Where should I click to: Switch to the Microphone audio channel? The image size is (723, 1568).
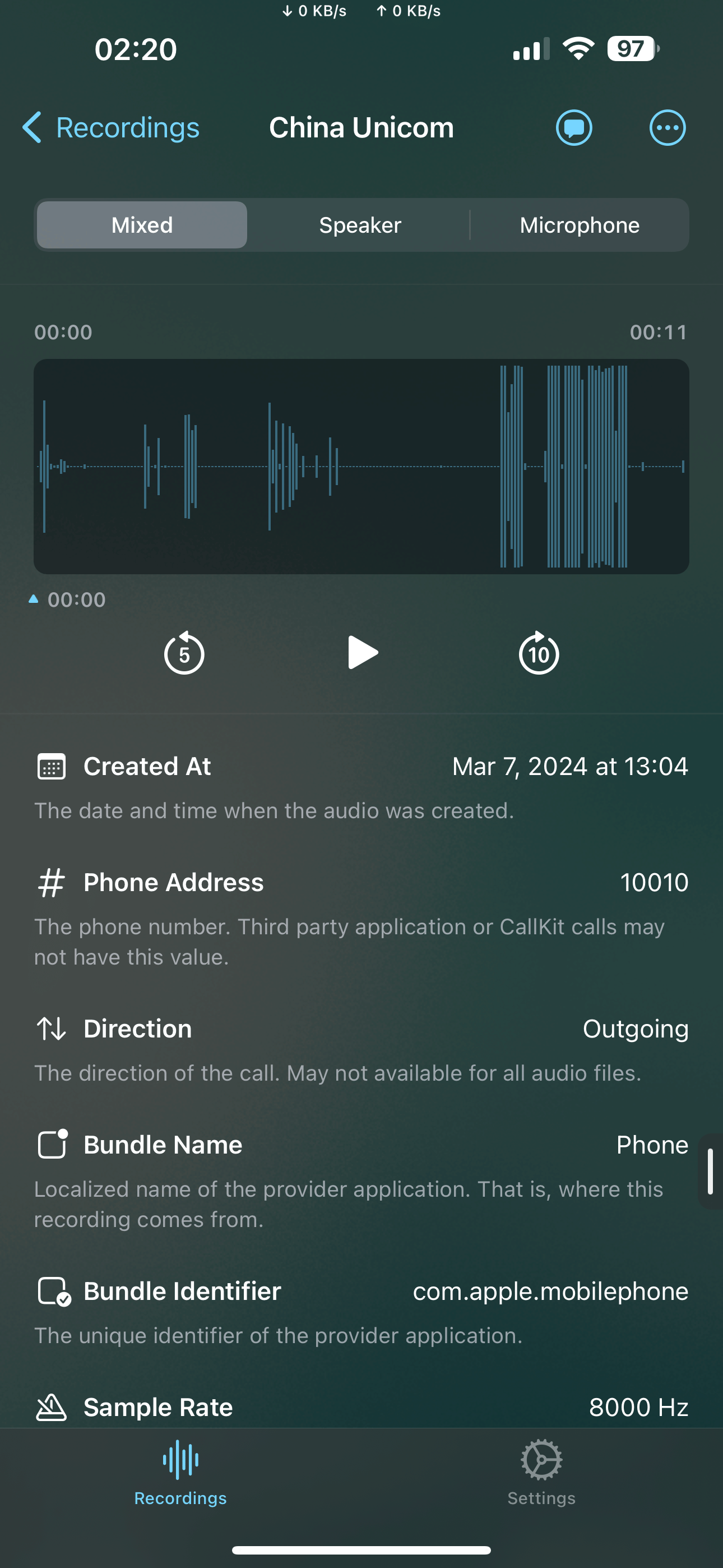(579, 225)
